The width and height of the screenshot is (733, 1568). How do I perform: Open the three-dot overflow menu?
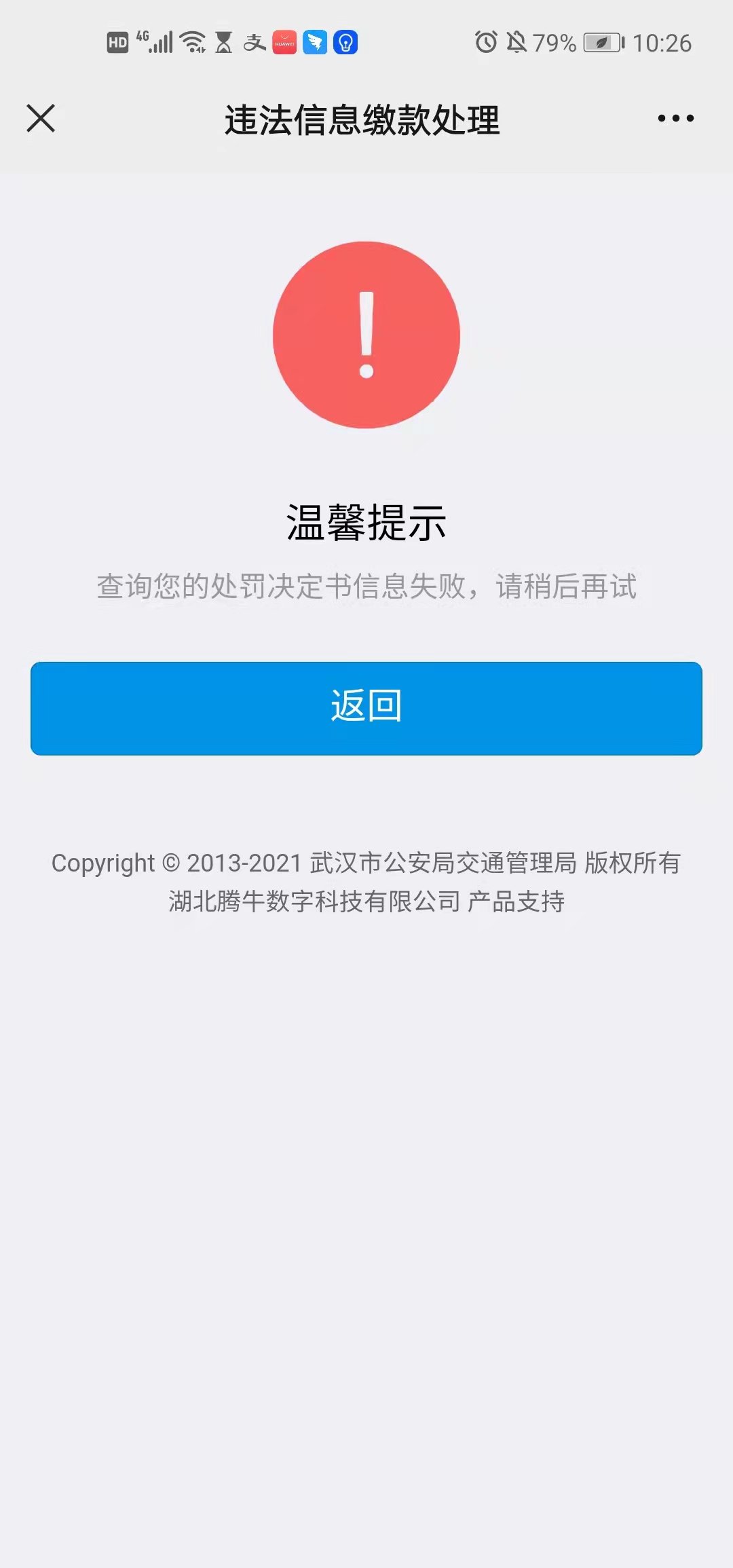click(x=675, y=118)
